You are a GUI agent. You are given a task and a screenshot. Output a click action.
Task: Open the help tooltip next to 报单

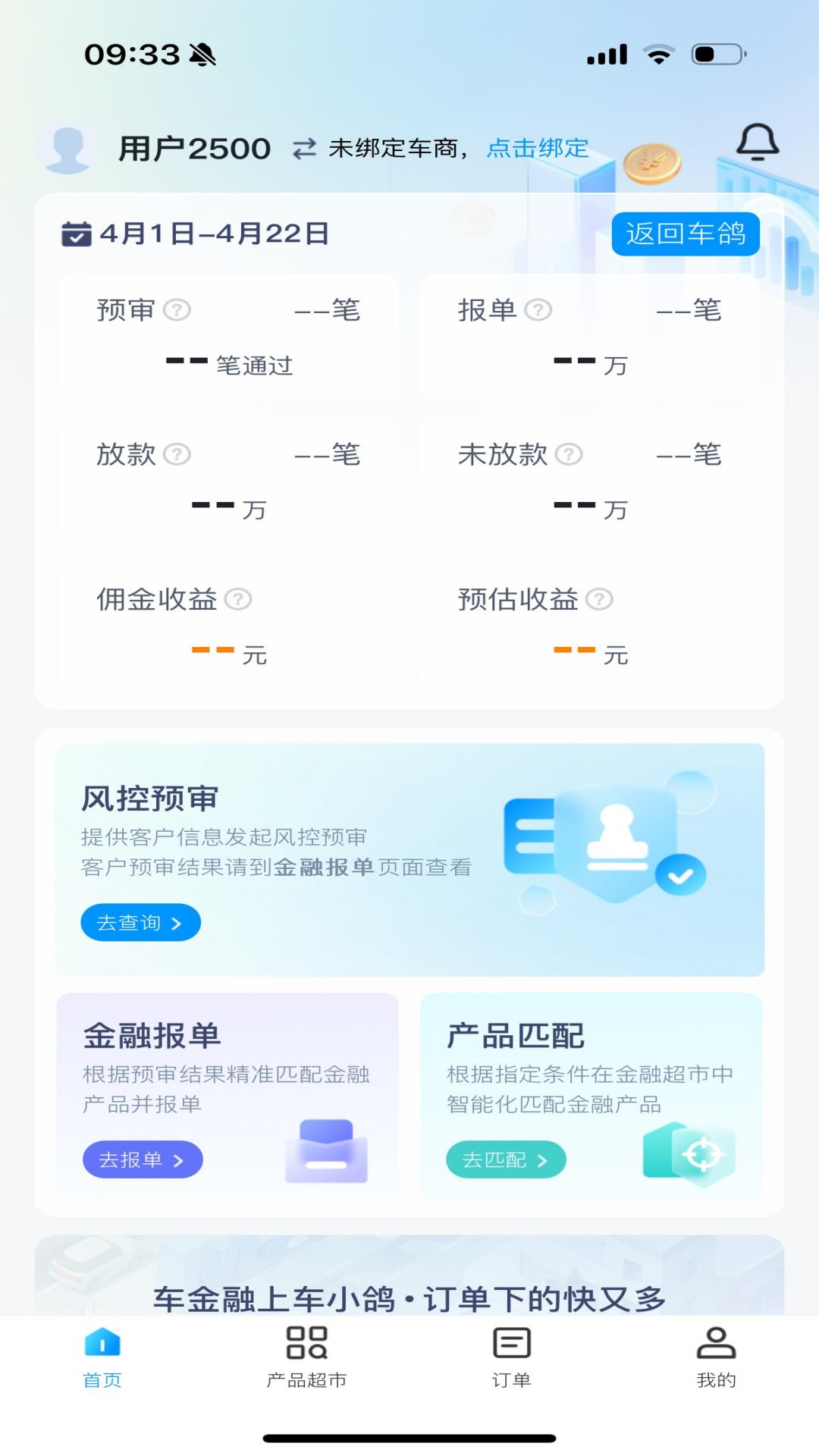[x=538, y=309]
